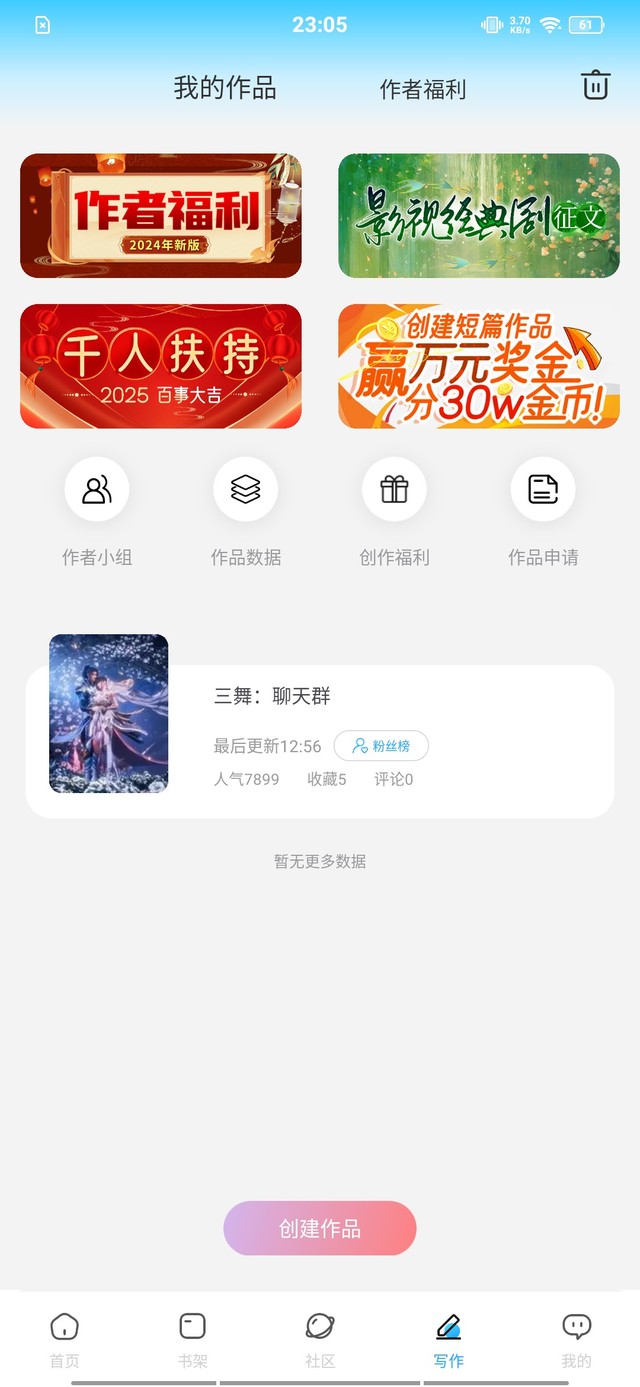View the 千人扶持 2025 banner
Image resolution: width=640 pixels, height=1387 pixels.
coord(161,366)
